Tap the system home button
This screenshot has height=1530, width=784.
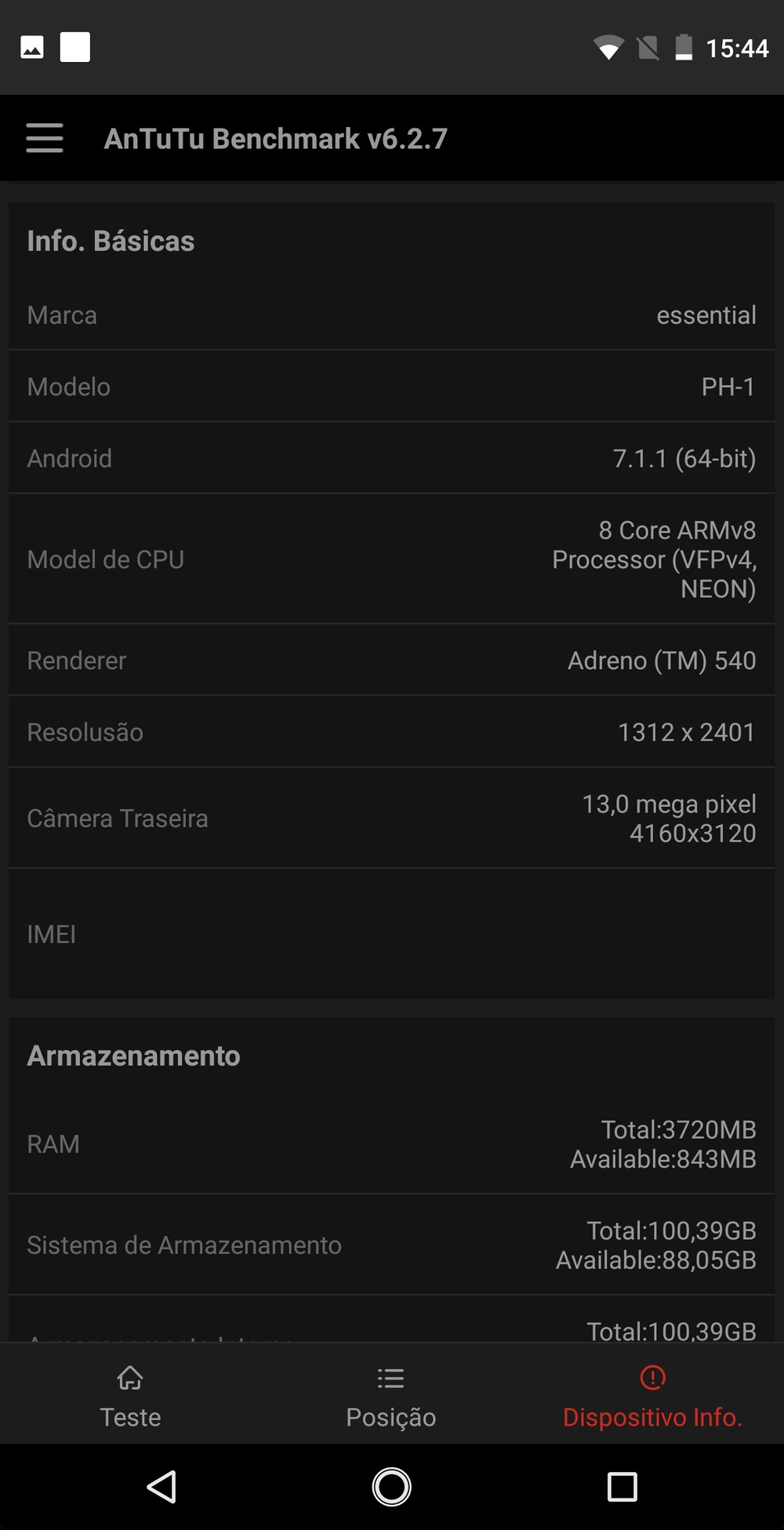point(391,1486)
